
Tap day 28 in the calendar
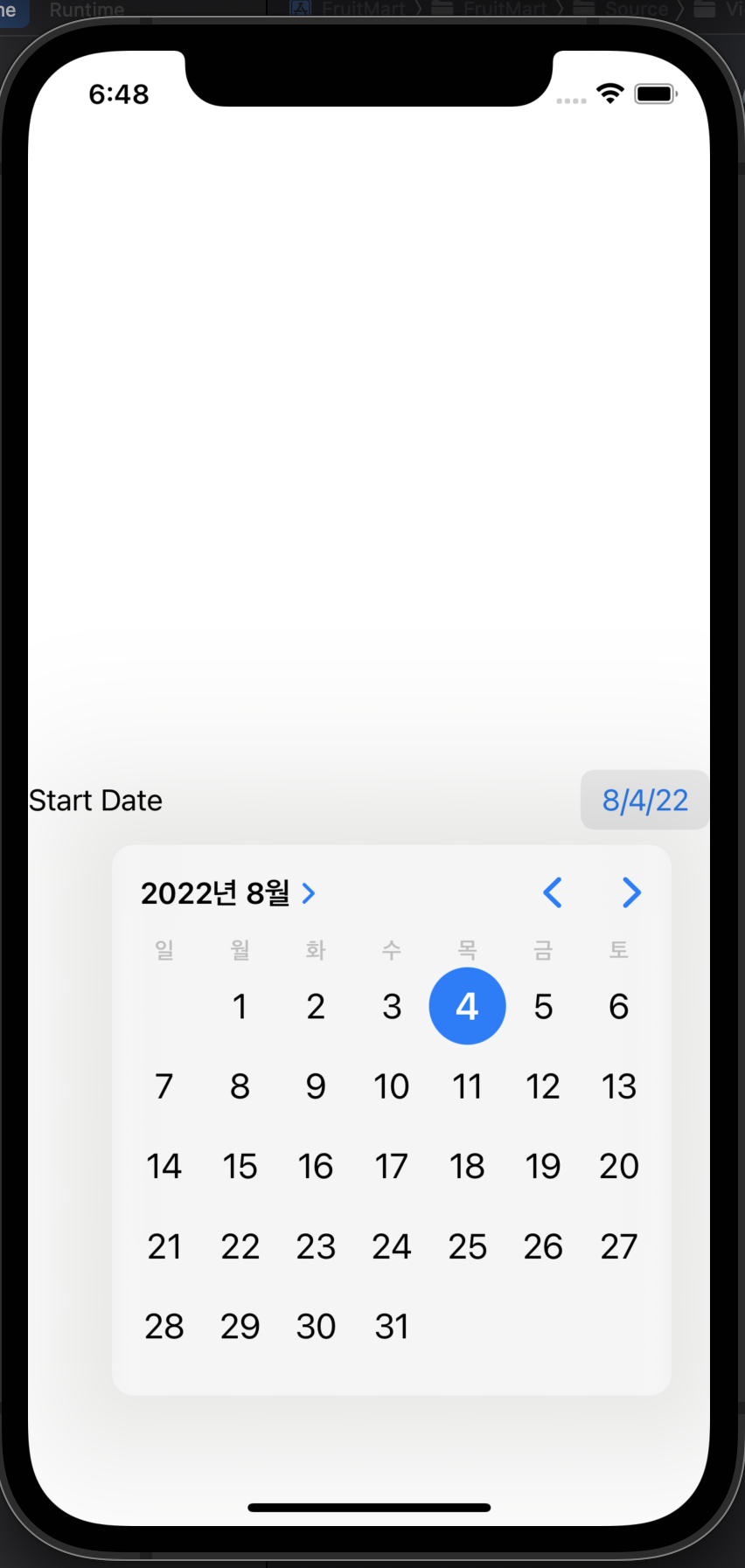coord(164,1327)
